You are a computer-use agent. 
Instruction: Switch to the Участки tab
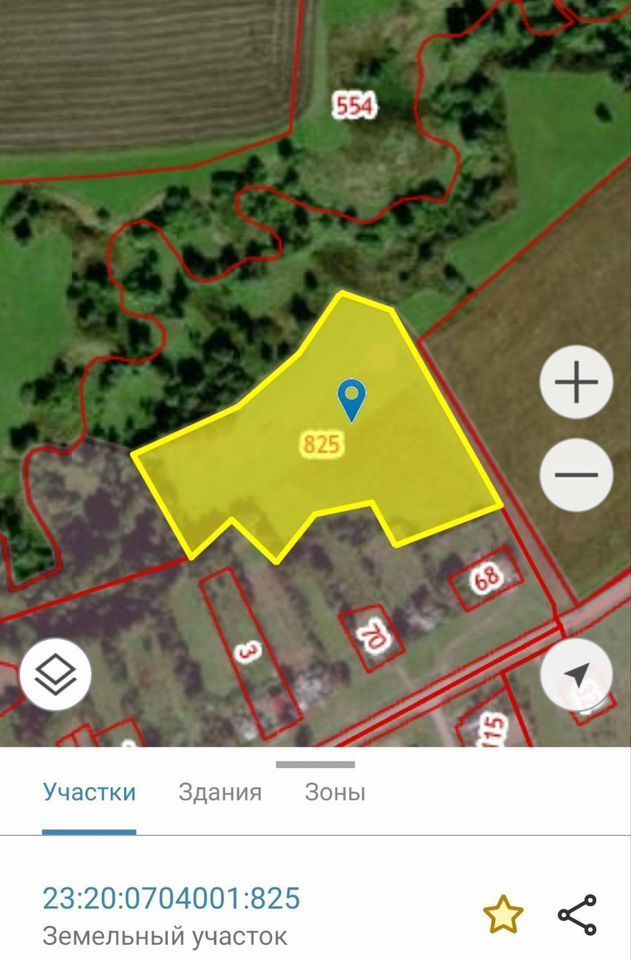89,793
